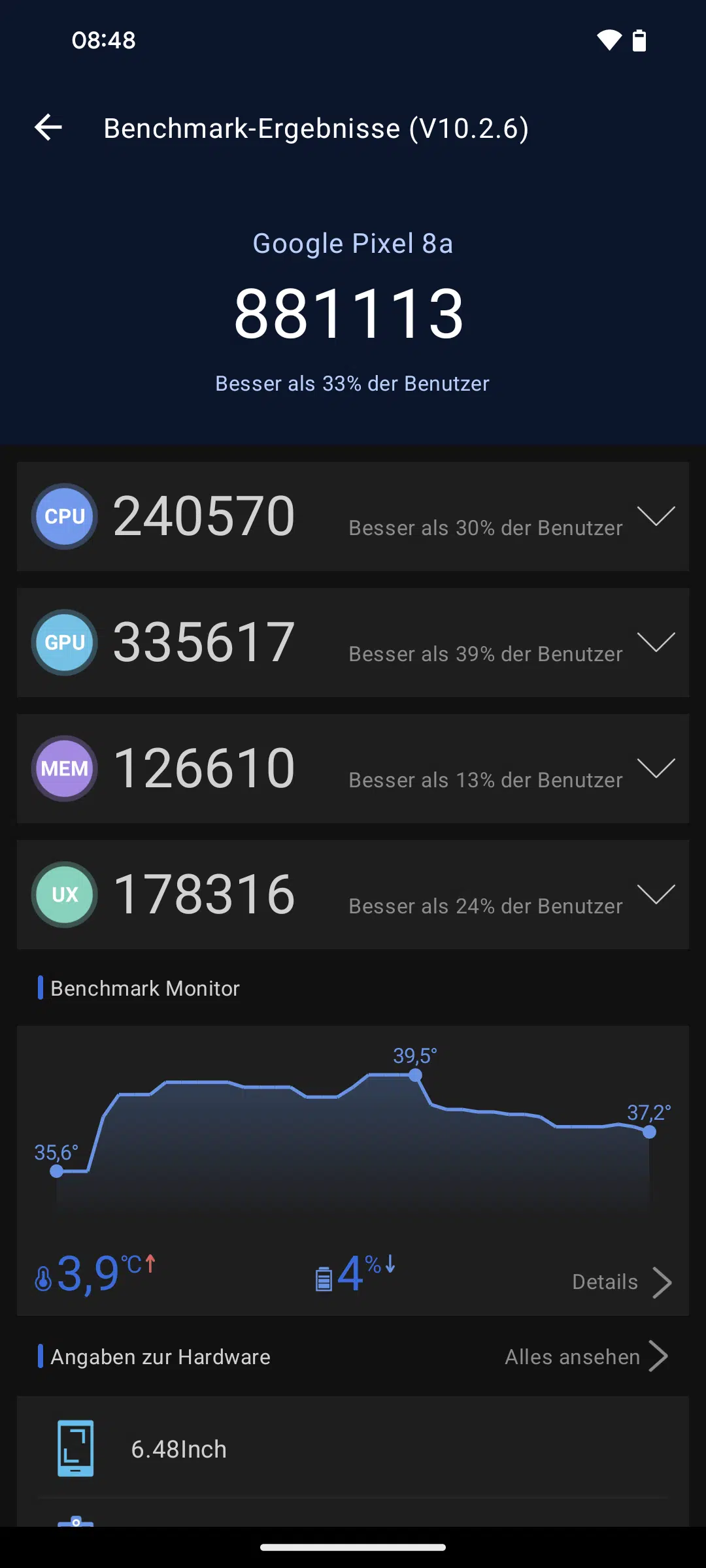Expand the CPU score details
706x1568 pixels.
(656, 516)
